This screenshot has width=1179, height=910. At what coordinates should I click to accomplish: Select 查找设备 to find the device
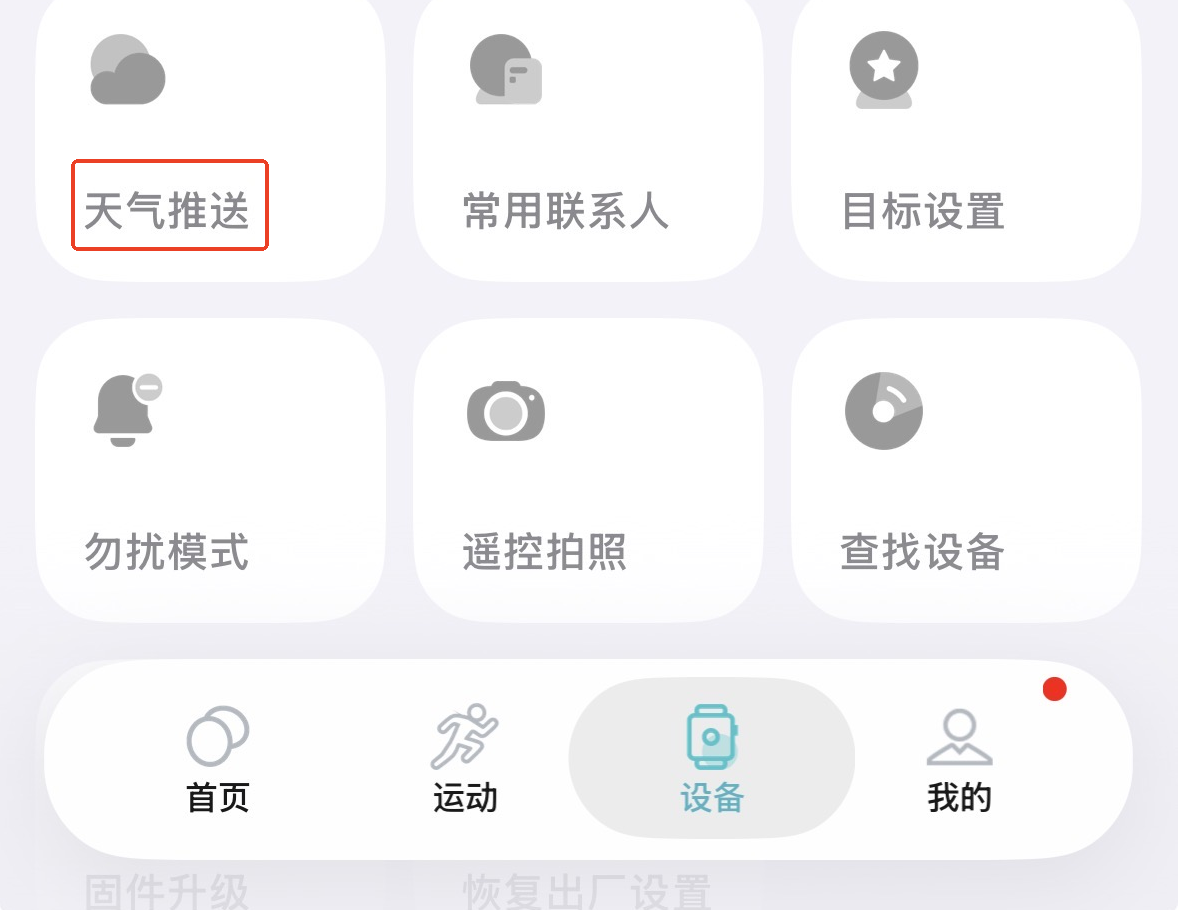(x=966, y=470)
